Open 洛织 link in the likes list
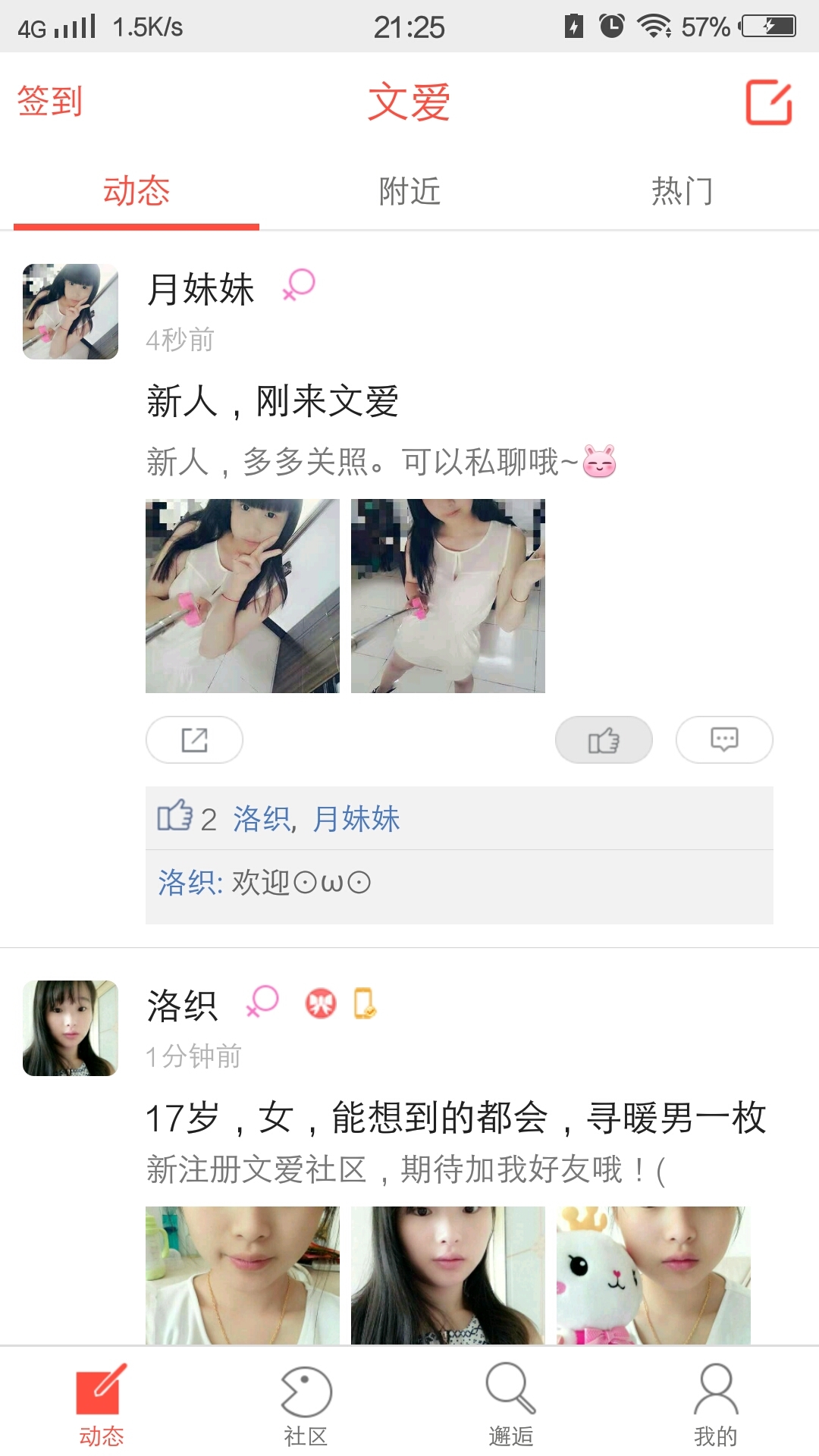 261,819
